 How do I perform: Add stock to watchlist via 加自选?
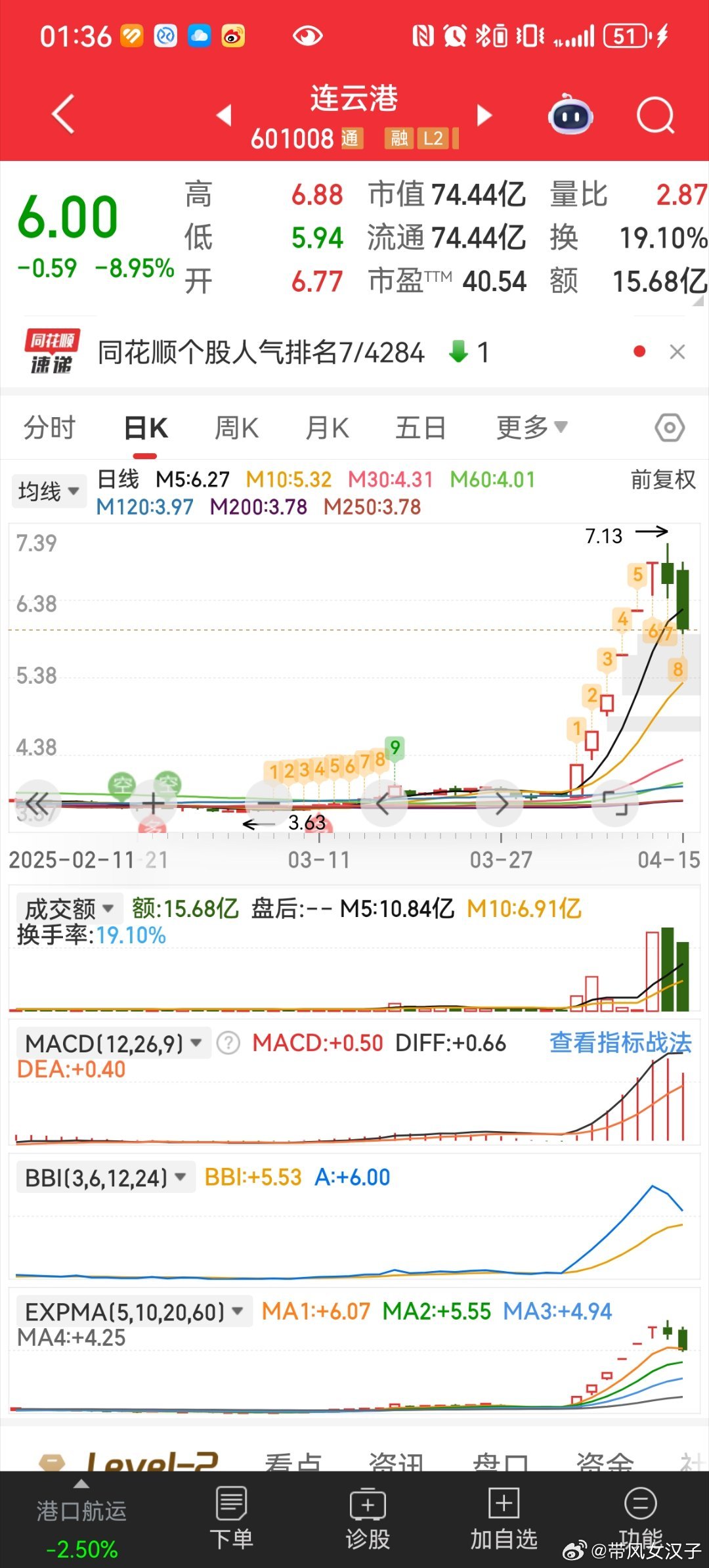pyautogui.click(x=504, y=1518)
